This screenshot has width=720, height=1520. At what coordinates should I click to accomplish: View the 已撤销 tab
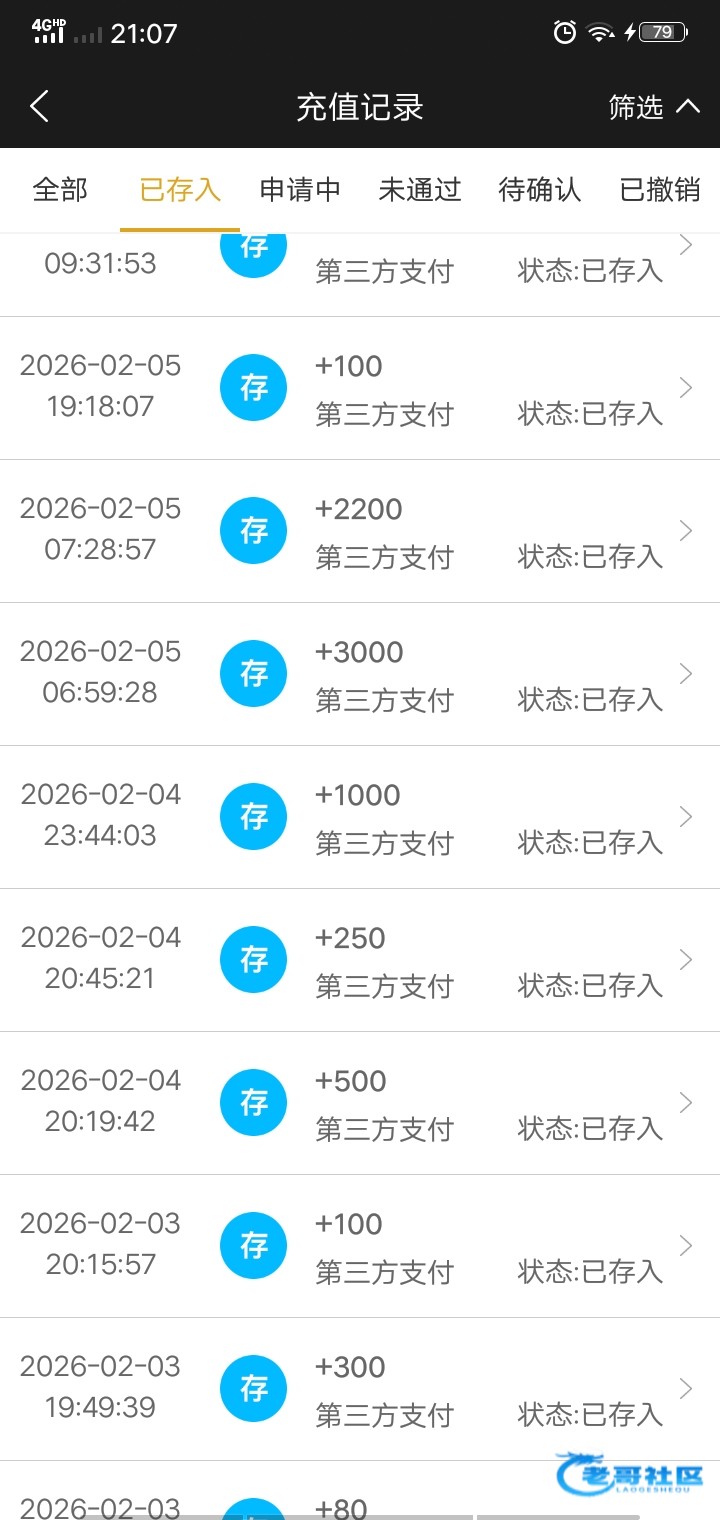click(660, 190)
